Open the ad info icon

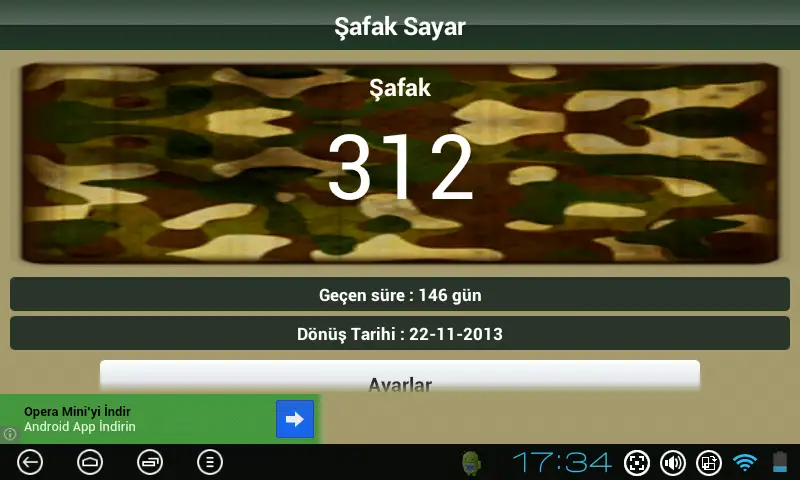(10, 434)
